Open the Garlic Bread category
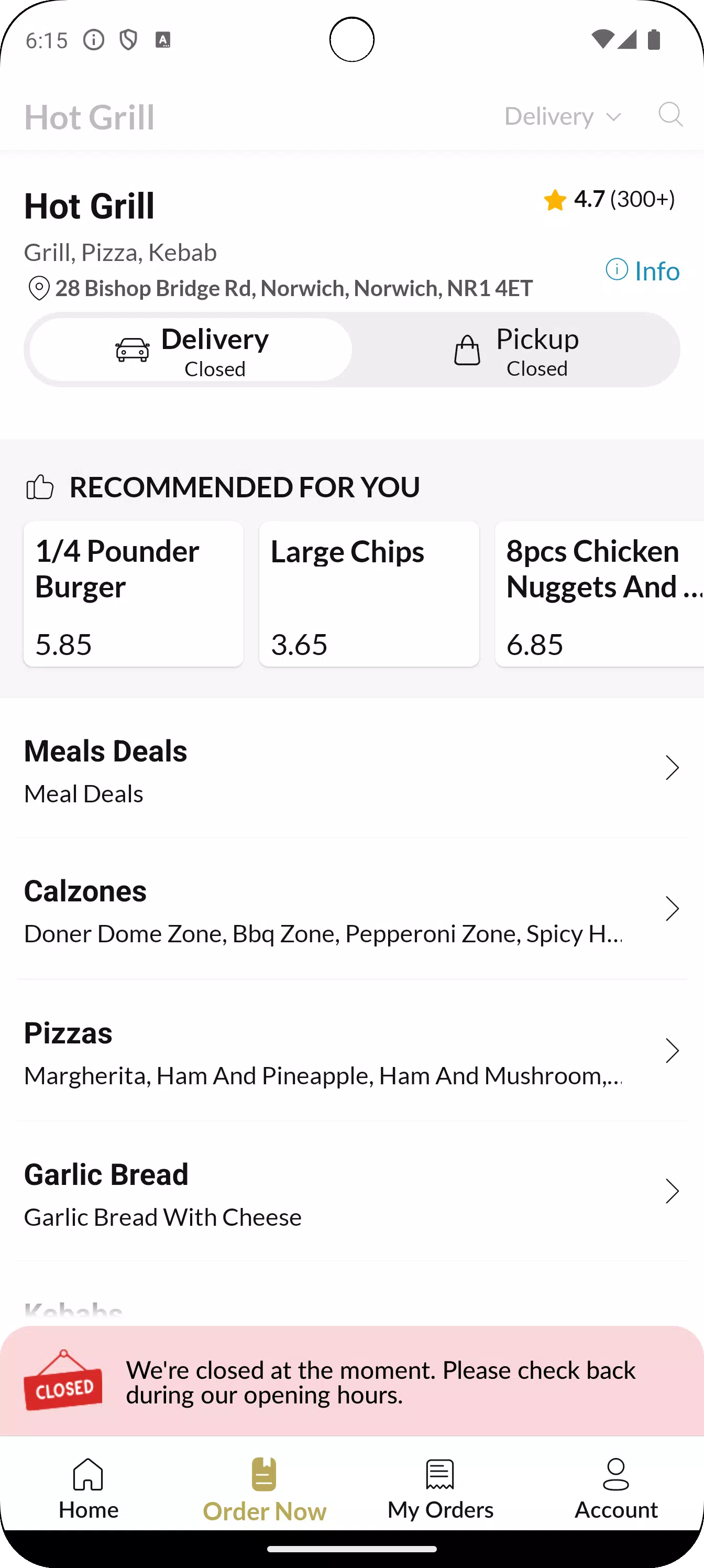 coord(351,1192)
